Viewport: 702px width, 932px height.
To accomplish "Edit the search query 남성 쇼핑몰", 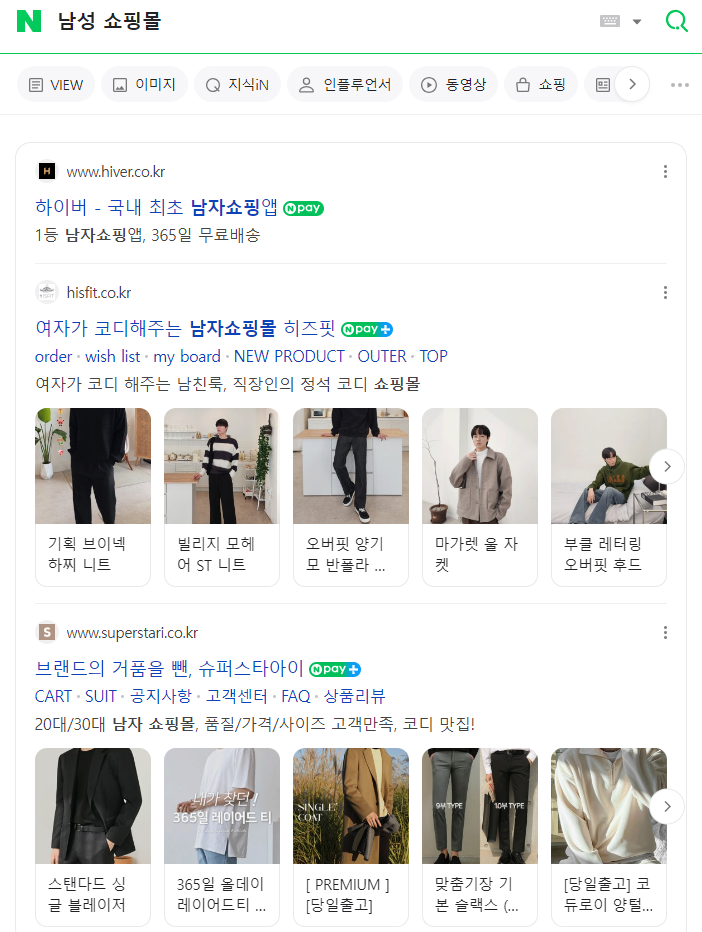I will pyautogui.click(x=300, y=21).
